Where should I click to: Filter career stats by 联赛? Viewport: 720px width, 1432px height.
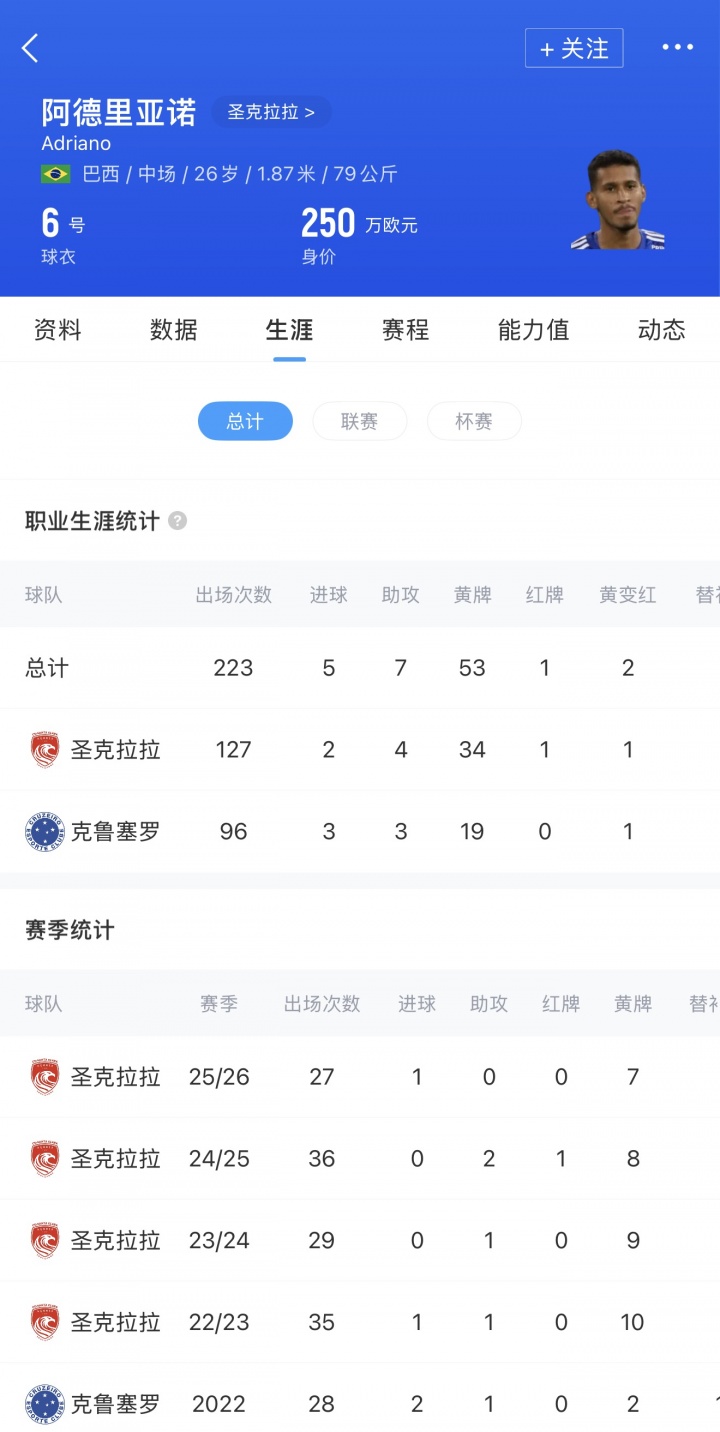359,421
